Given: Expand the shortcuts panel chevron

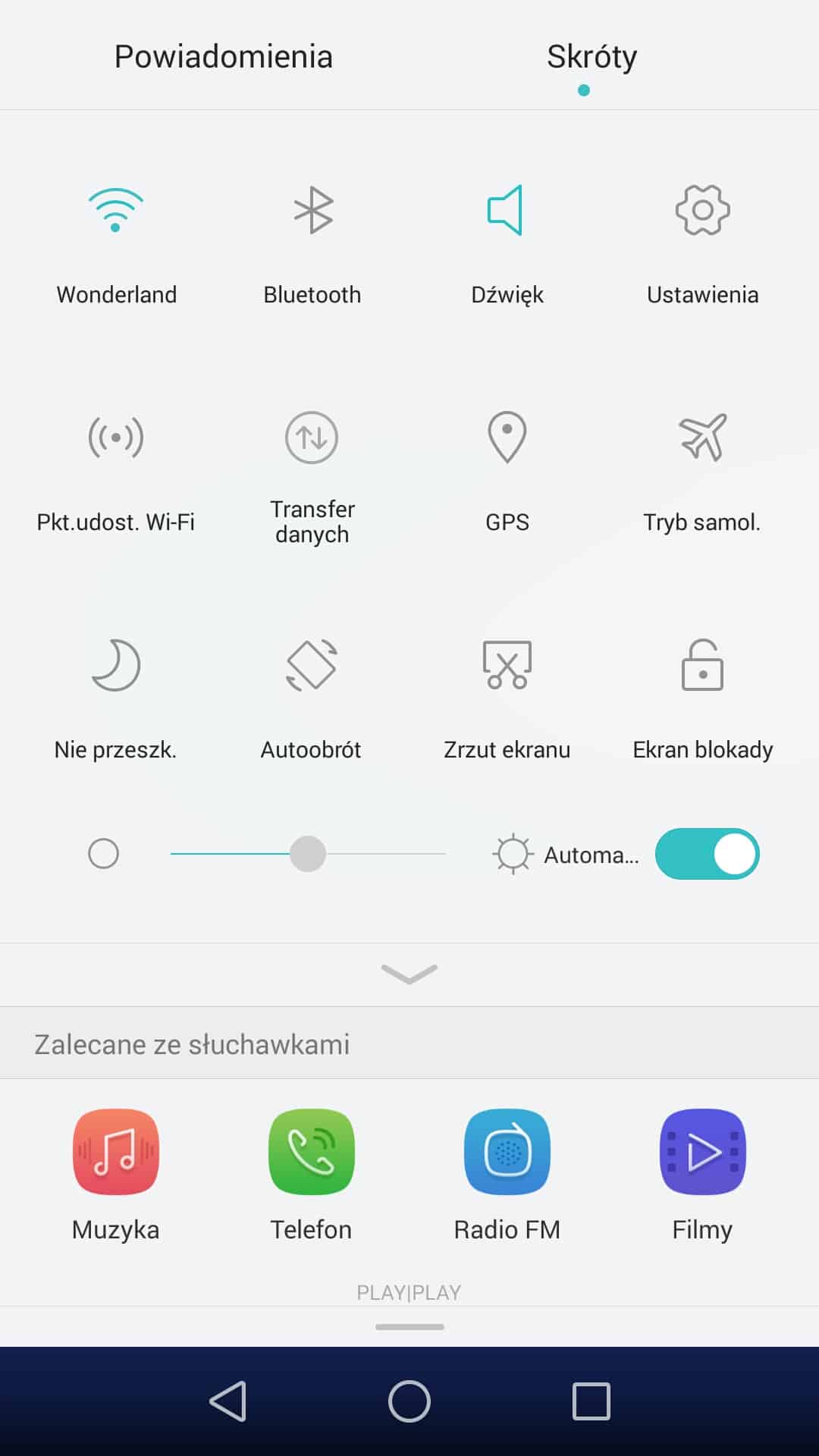Looking at the screenshot, I should click(x=409, y=974).
